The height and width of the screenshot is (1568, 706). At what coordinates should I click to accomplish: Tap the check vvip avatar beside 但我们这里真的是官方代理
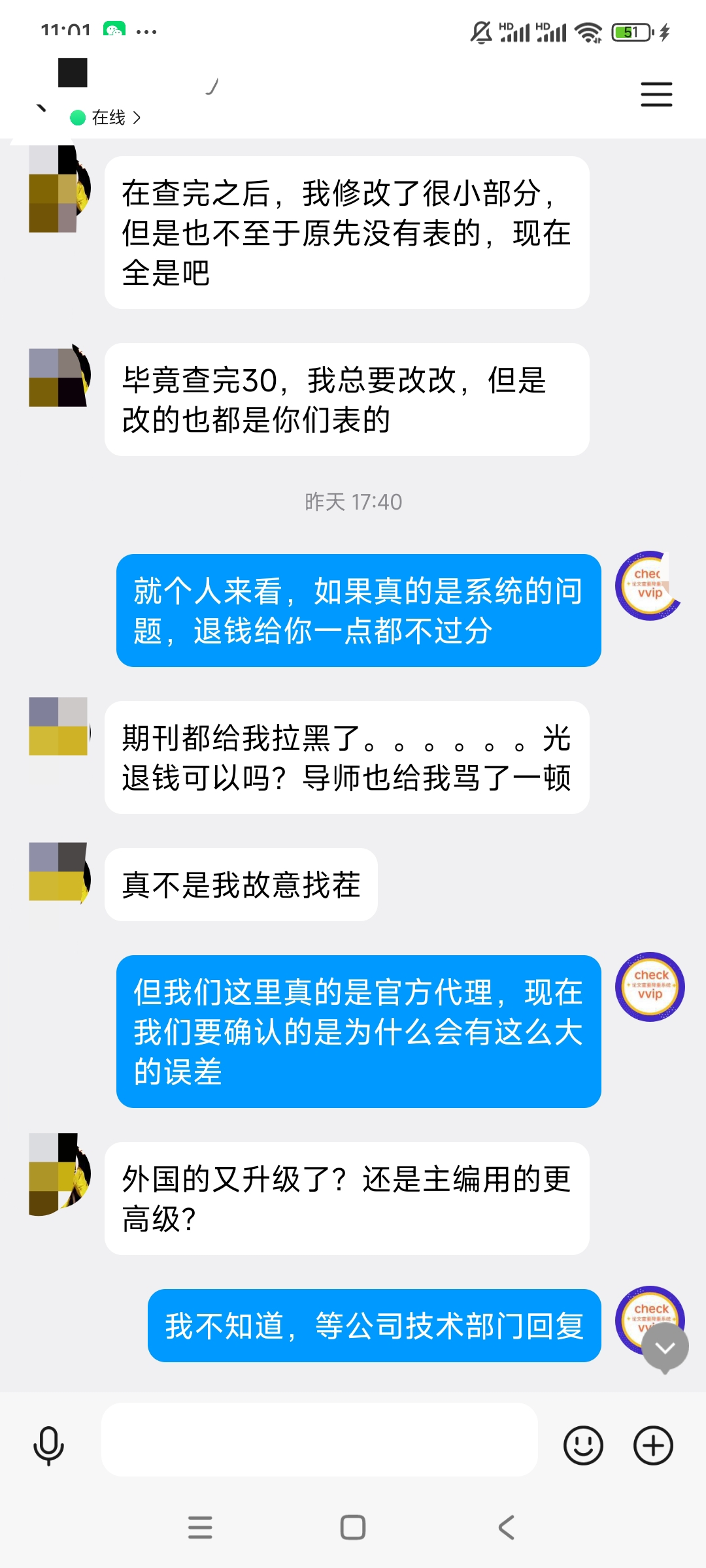click(649, 987)
